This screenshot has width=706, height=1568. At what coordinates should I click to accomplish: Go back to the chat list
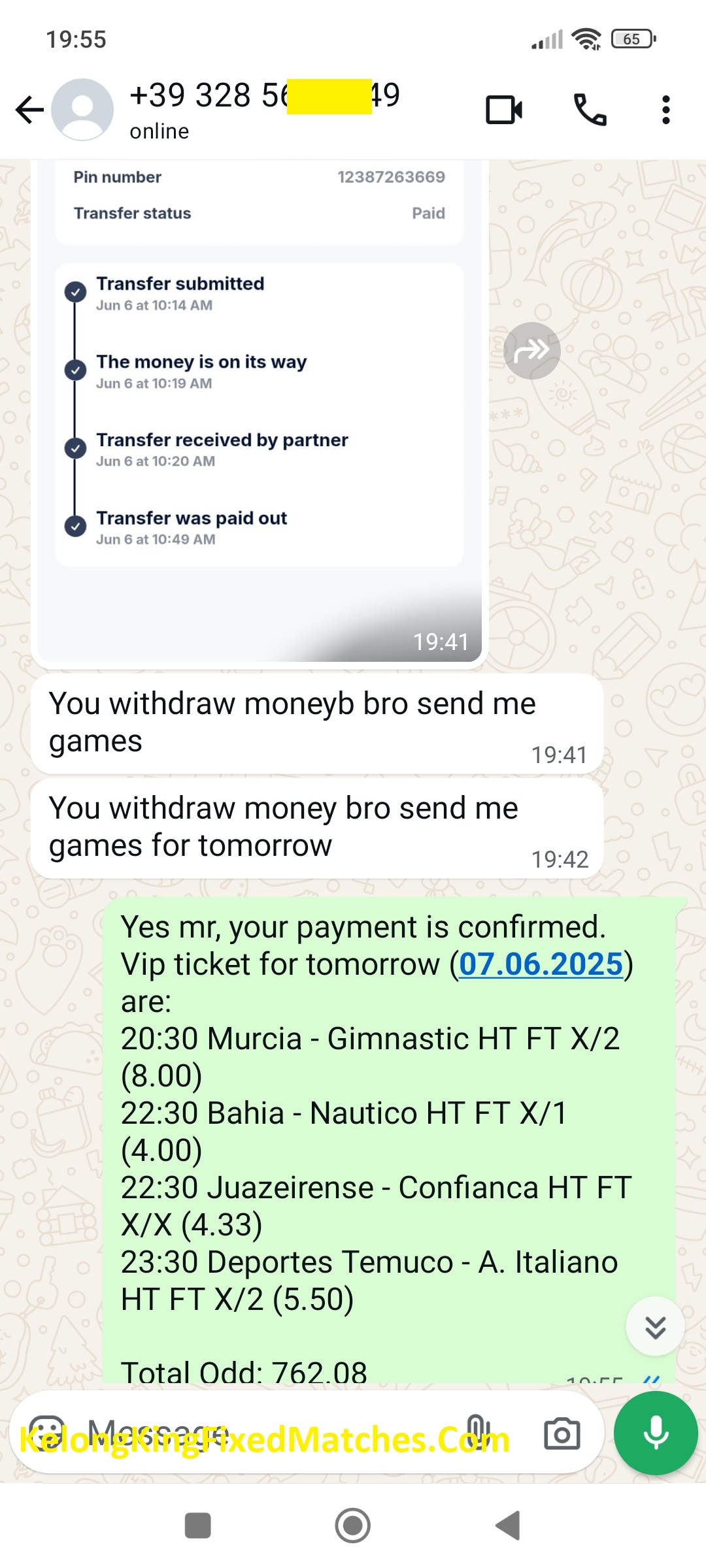pyautogui.click(x=29, y=110)
